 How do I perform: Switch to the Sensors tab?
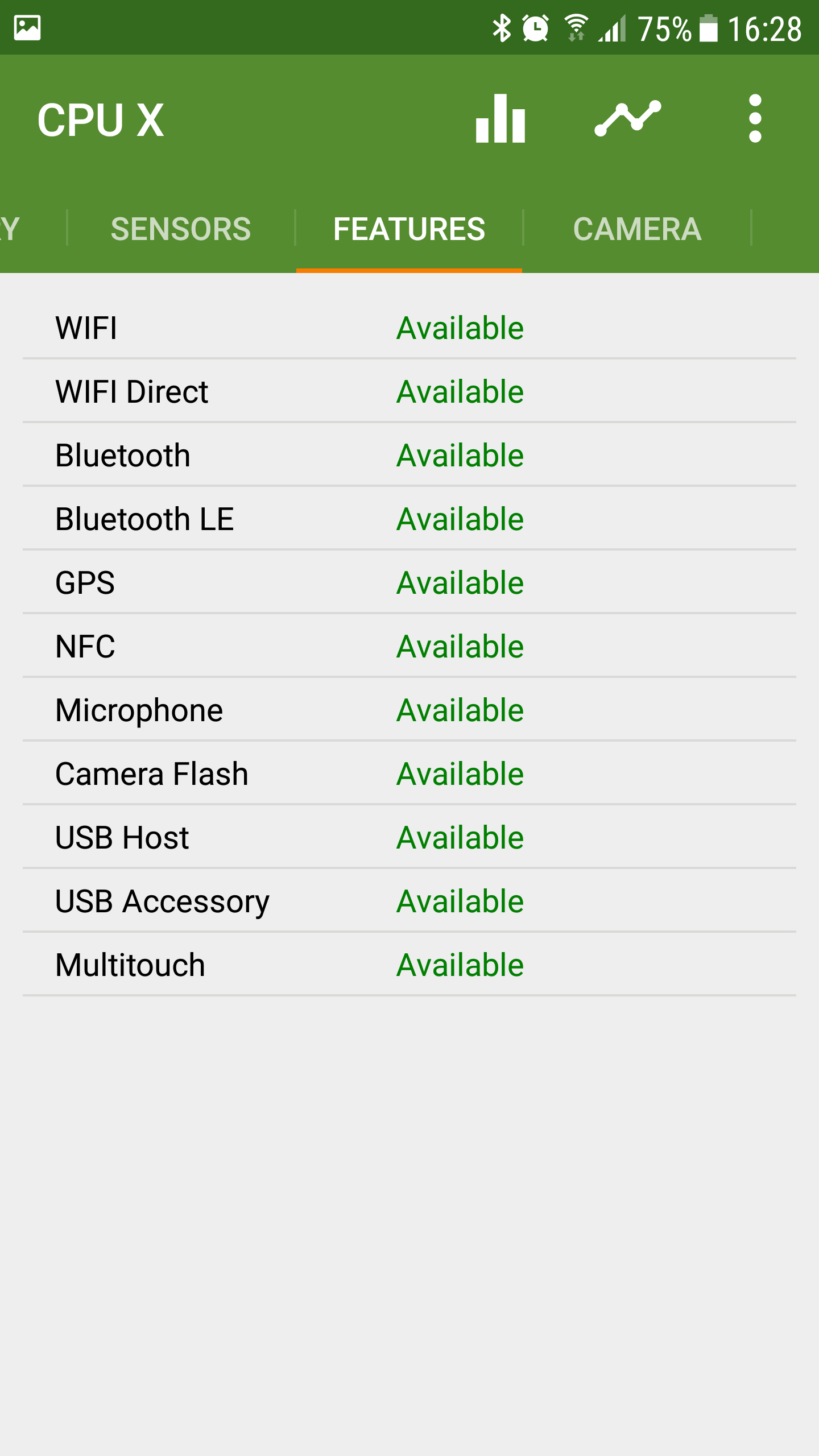click(181, 229)
